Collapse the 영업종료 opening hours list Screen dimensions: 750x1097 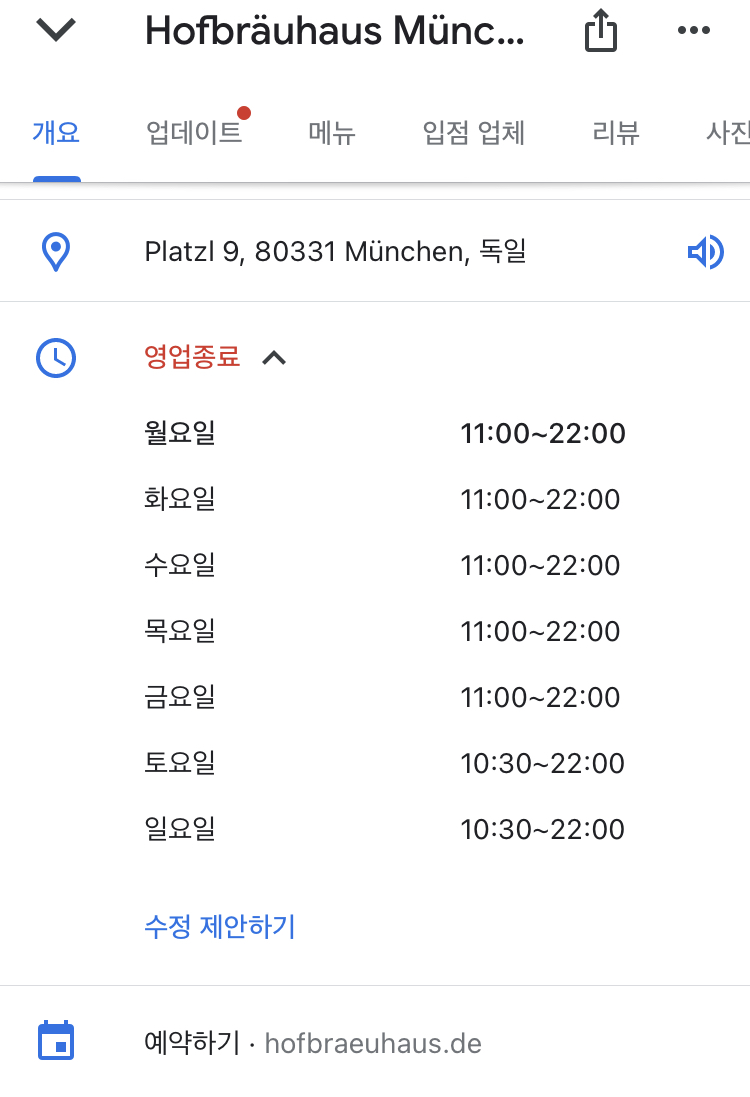pyautogui.click(x=274, y=357)
